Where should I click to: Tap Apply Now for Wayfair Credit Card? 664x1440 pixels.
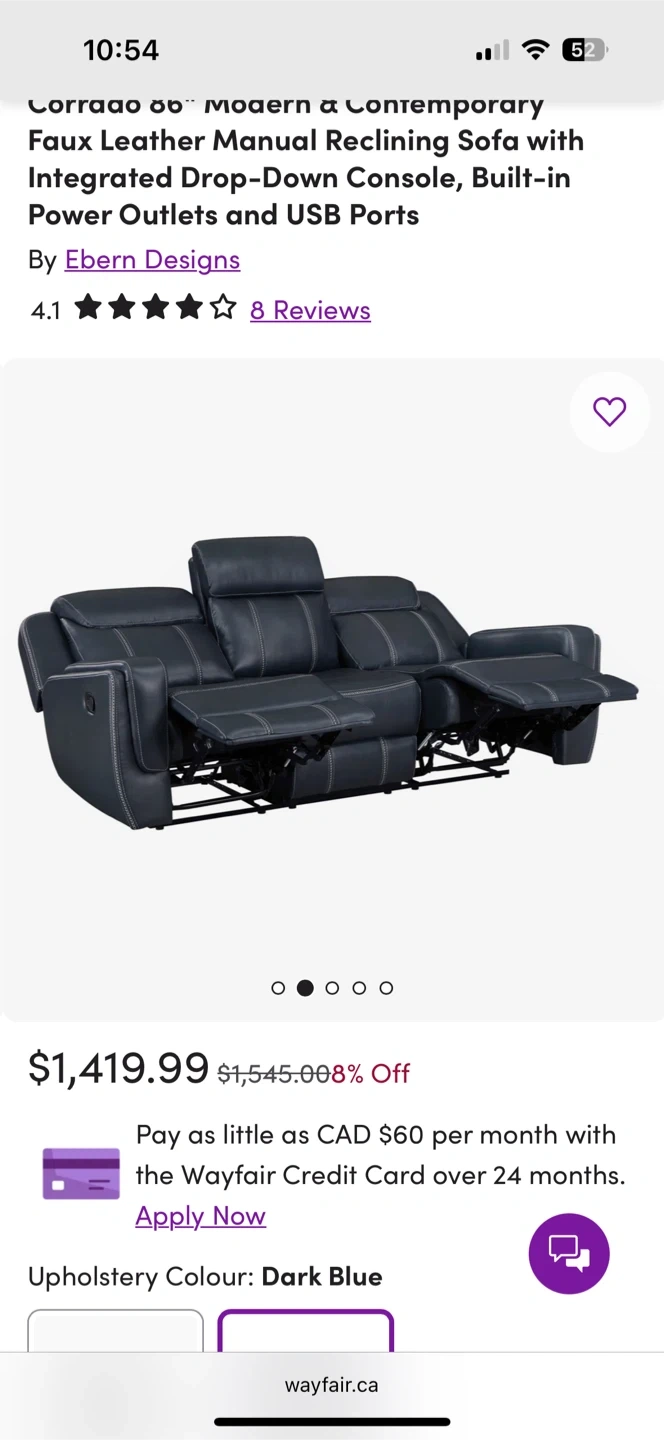click(201, 1216)
